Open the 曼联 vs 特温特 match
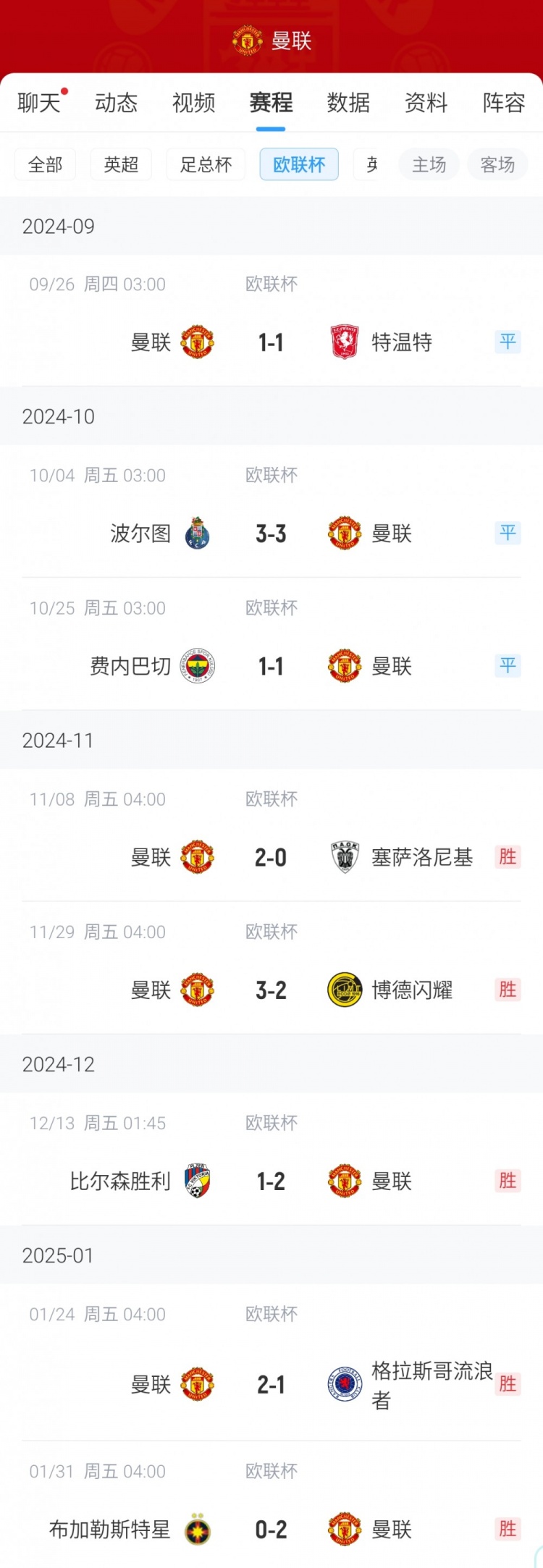The width and height of the screenshot is (543, 1568). (271, 342)
